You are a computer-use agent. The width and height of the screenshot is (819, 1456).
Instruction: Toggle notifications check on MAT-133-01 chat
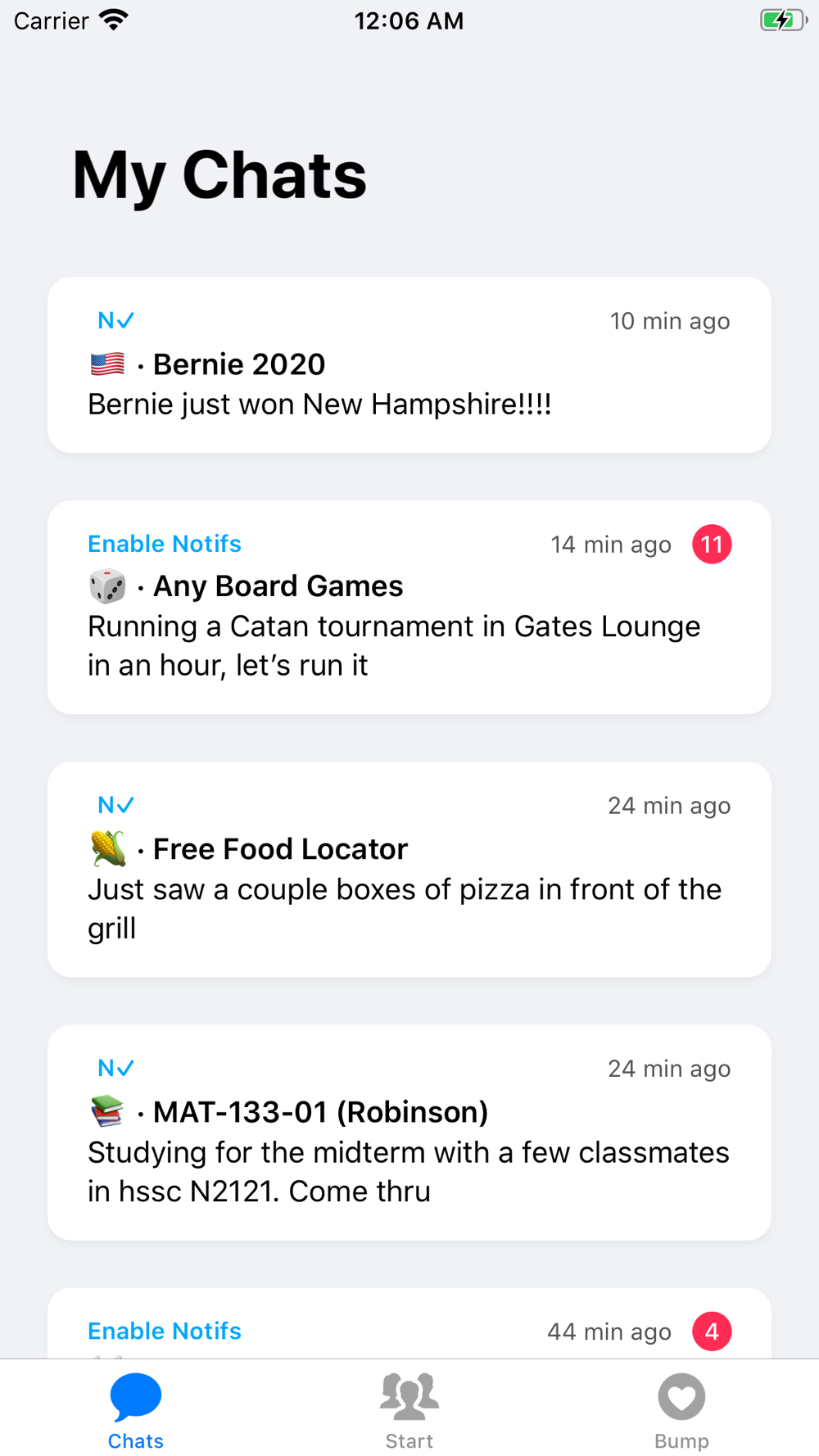point(115,1068)
